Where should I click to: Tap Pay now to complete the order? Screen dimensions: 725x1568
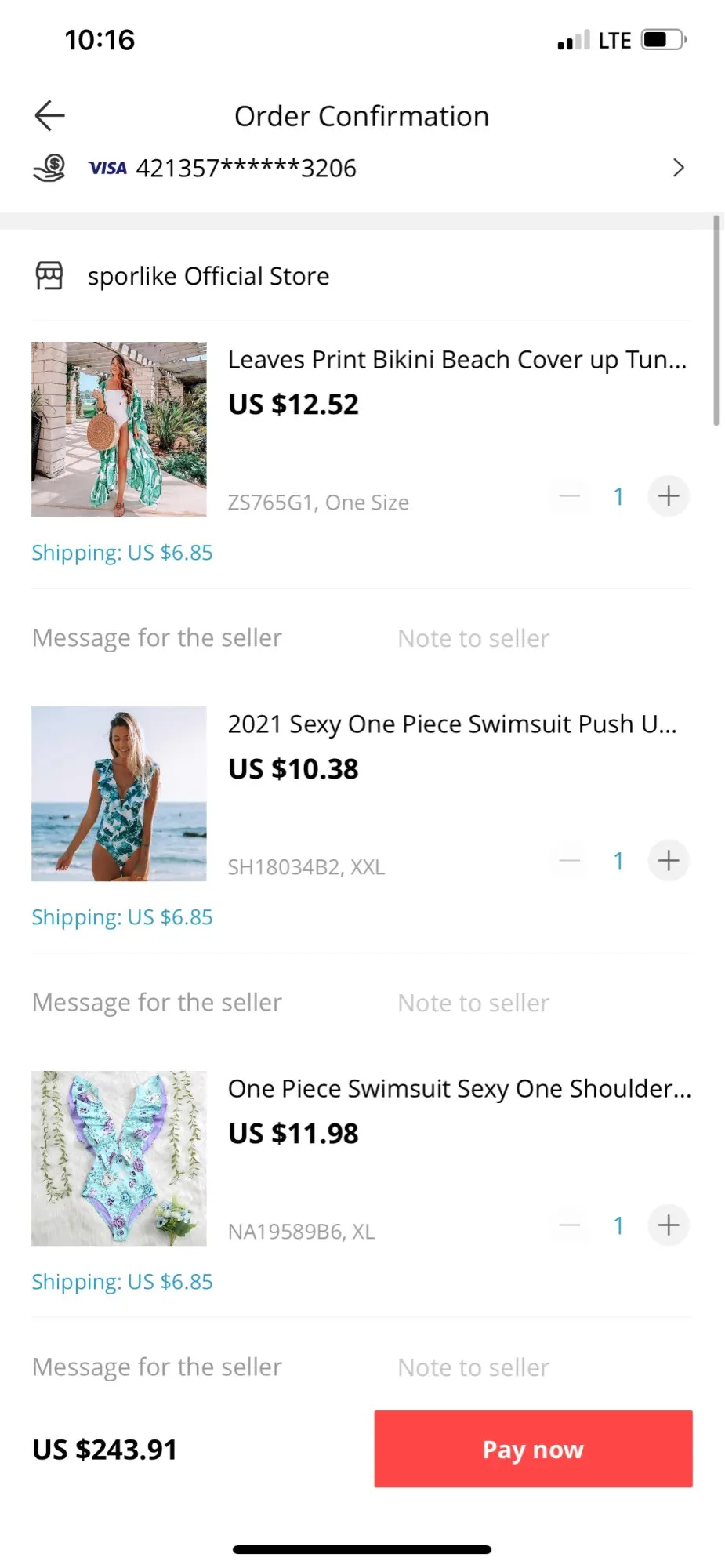pyautogui.click(x=533, y=1449)
